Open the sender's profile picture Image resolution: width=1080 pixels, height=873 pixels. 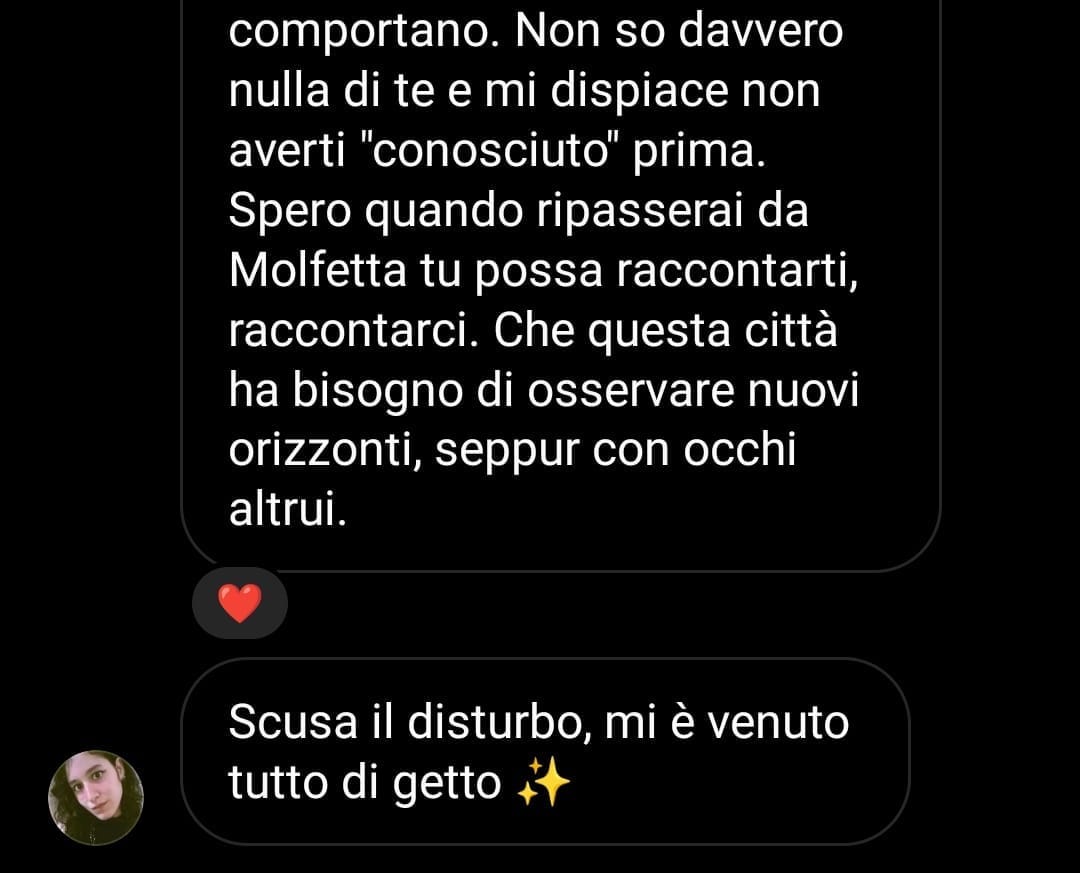[x=96, y=797]
